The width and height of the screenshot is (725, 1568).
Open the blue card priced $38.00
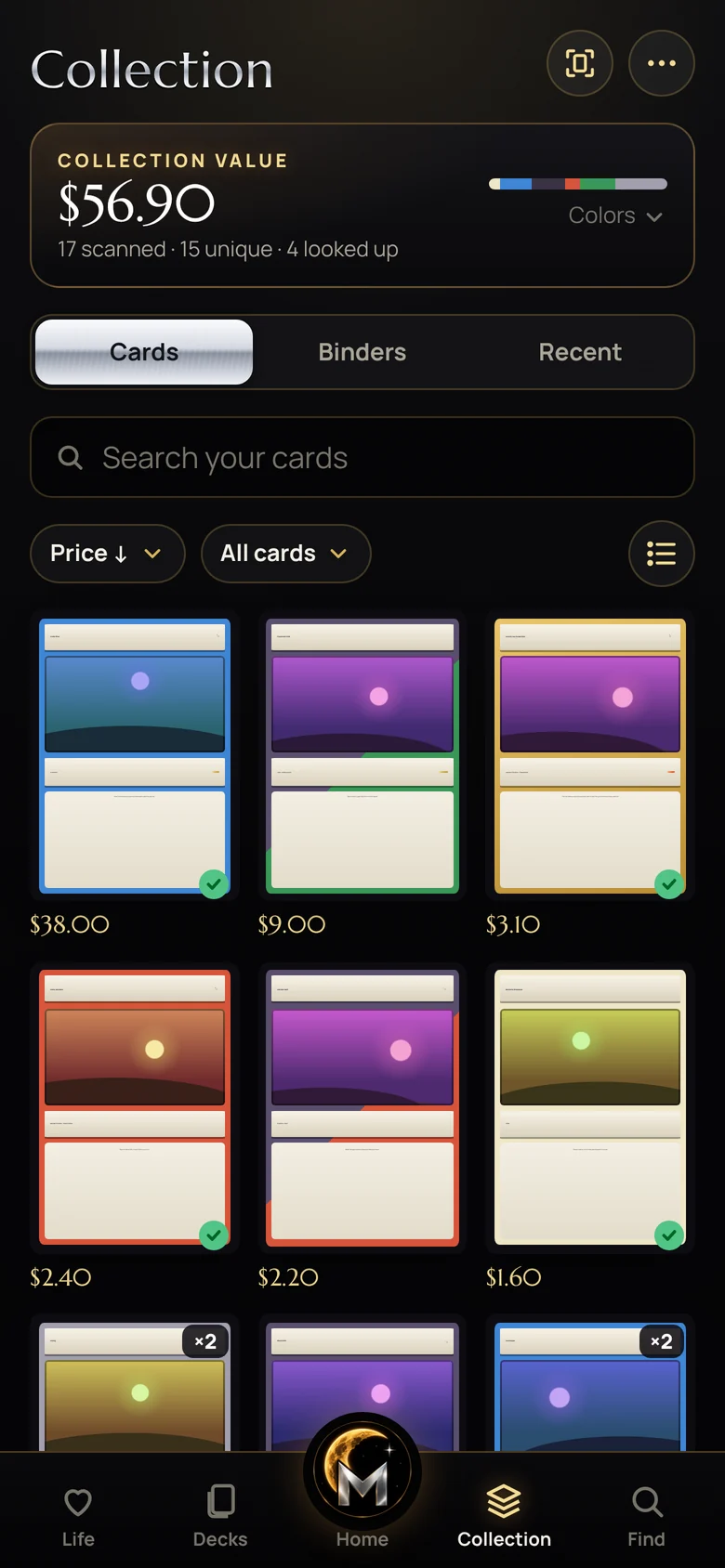click(x=135, y=756)
